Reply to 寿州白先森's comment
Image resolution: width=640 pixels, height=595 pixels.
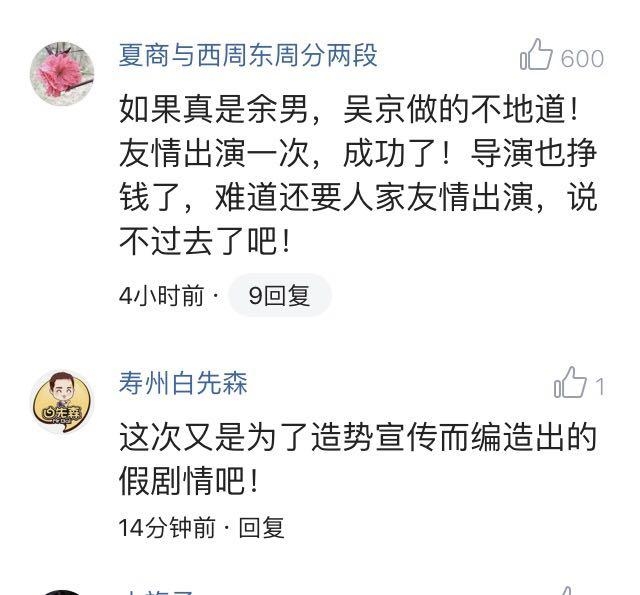click(262, 527)
